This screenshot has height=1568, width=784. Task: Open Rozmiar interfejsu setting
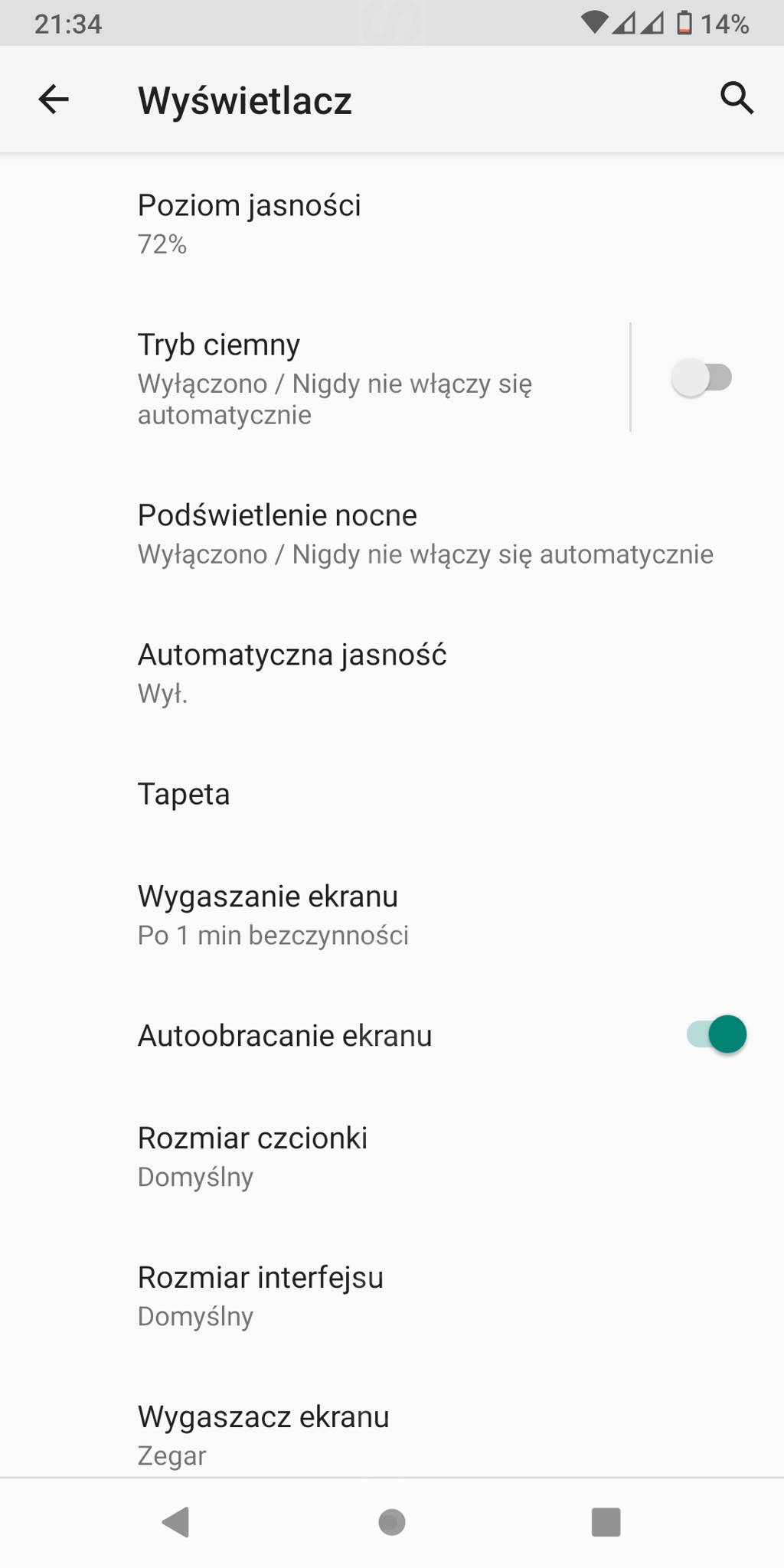392,1295
